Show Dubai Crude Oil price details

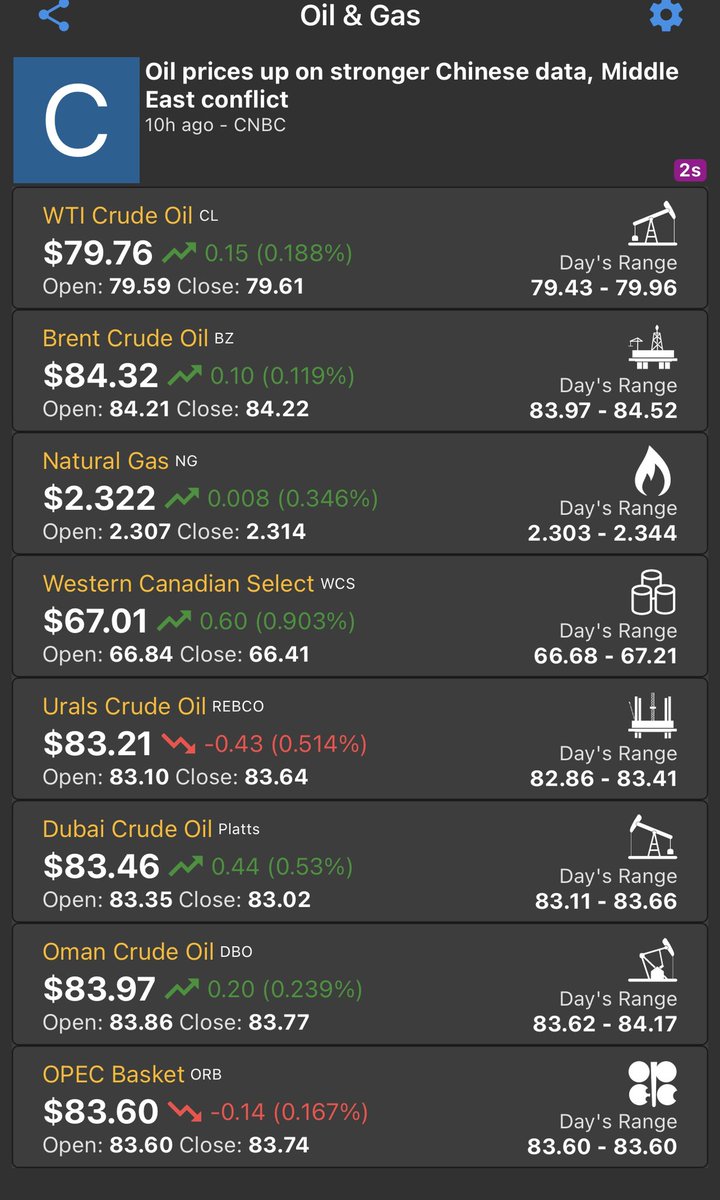click(x=360, y=863)
